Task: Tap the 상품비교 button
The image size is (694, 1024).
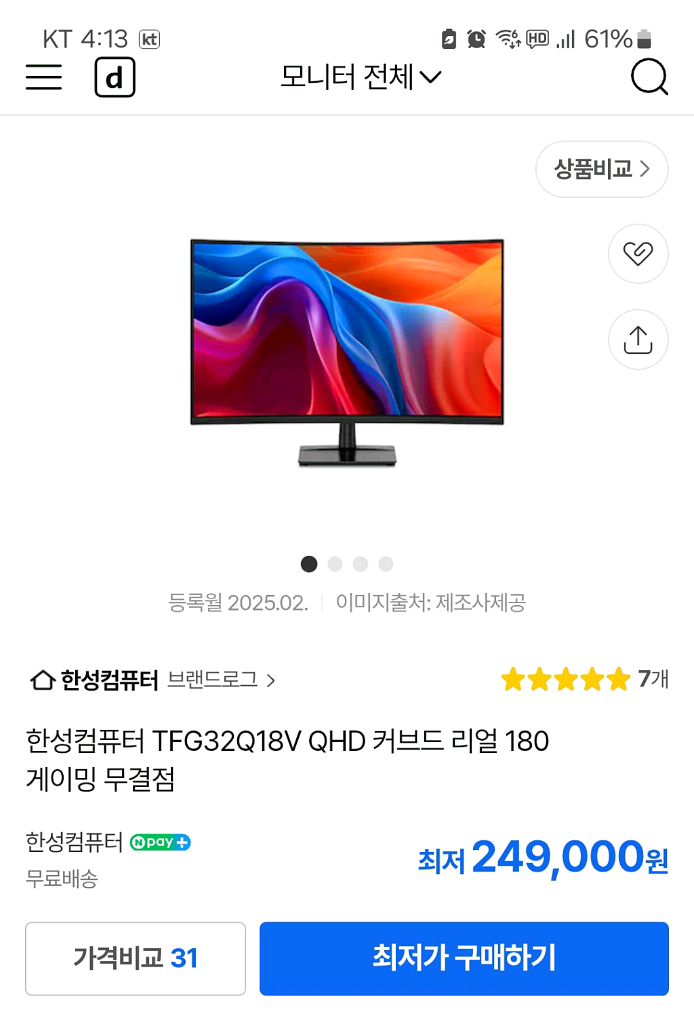Action: (602, 169)
